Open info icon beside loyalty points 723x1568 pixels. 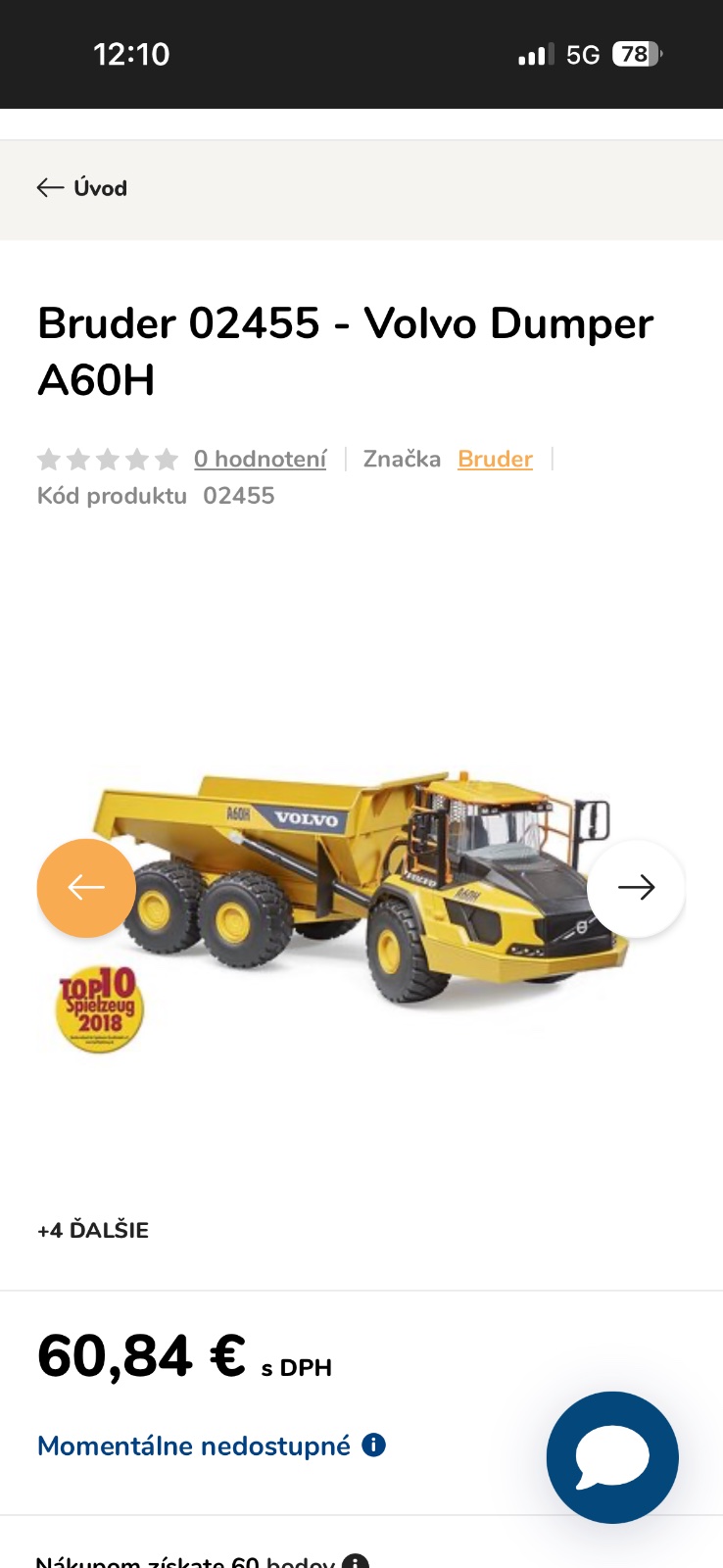[x=357, y=1560]
